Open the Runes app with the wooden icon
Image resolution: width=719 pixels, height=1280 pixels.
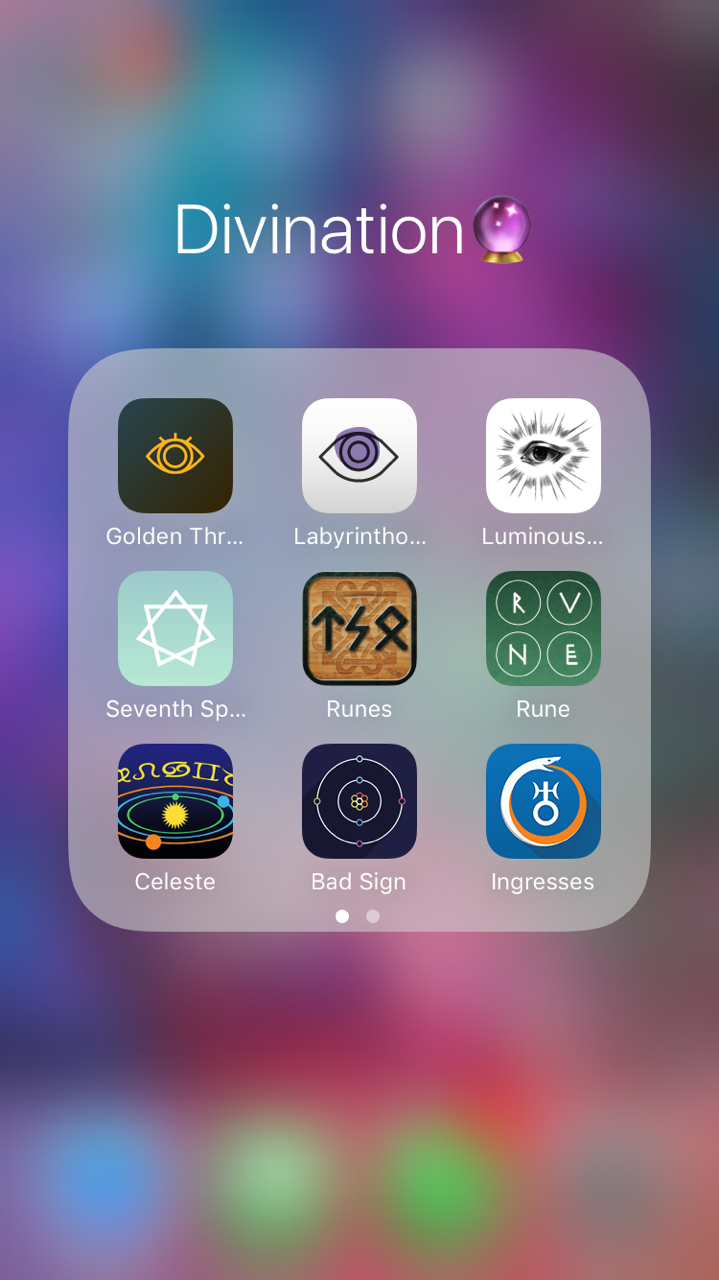coord(359,628)
